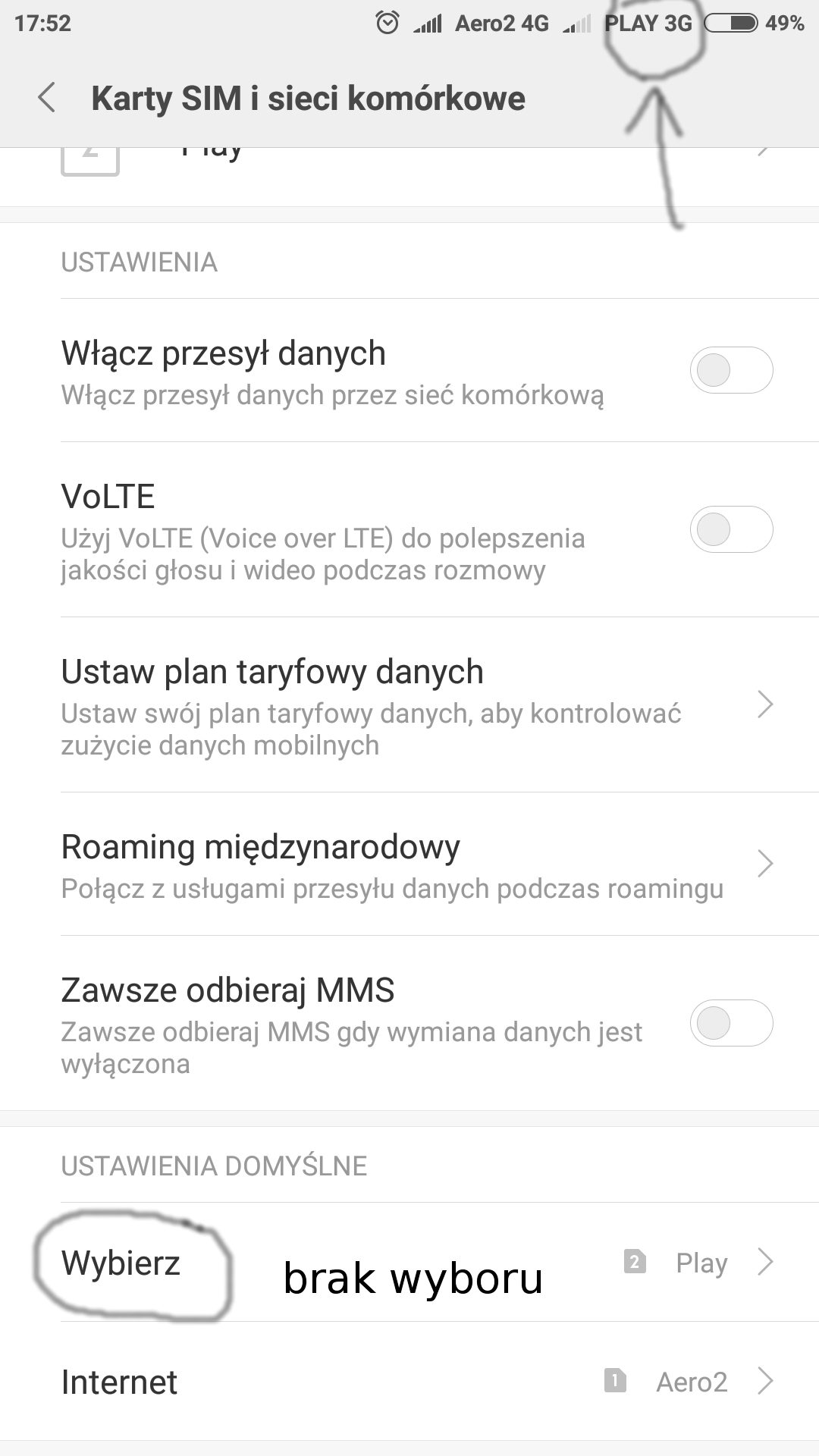Image resolution: width=819 pixels, height=1456 pixels.
Task: Open the Wybierz default SIM row
Action: [x=409, y=1263]
